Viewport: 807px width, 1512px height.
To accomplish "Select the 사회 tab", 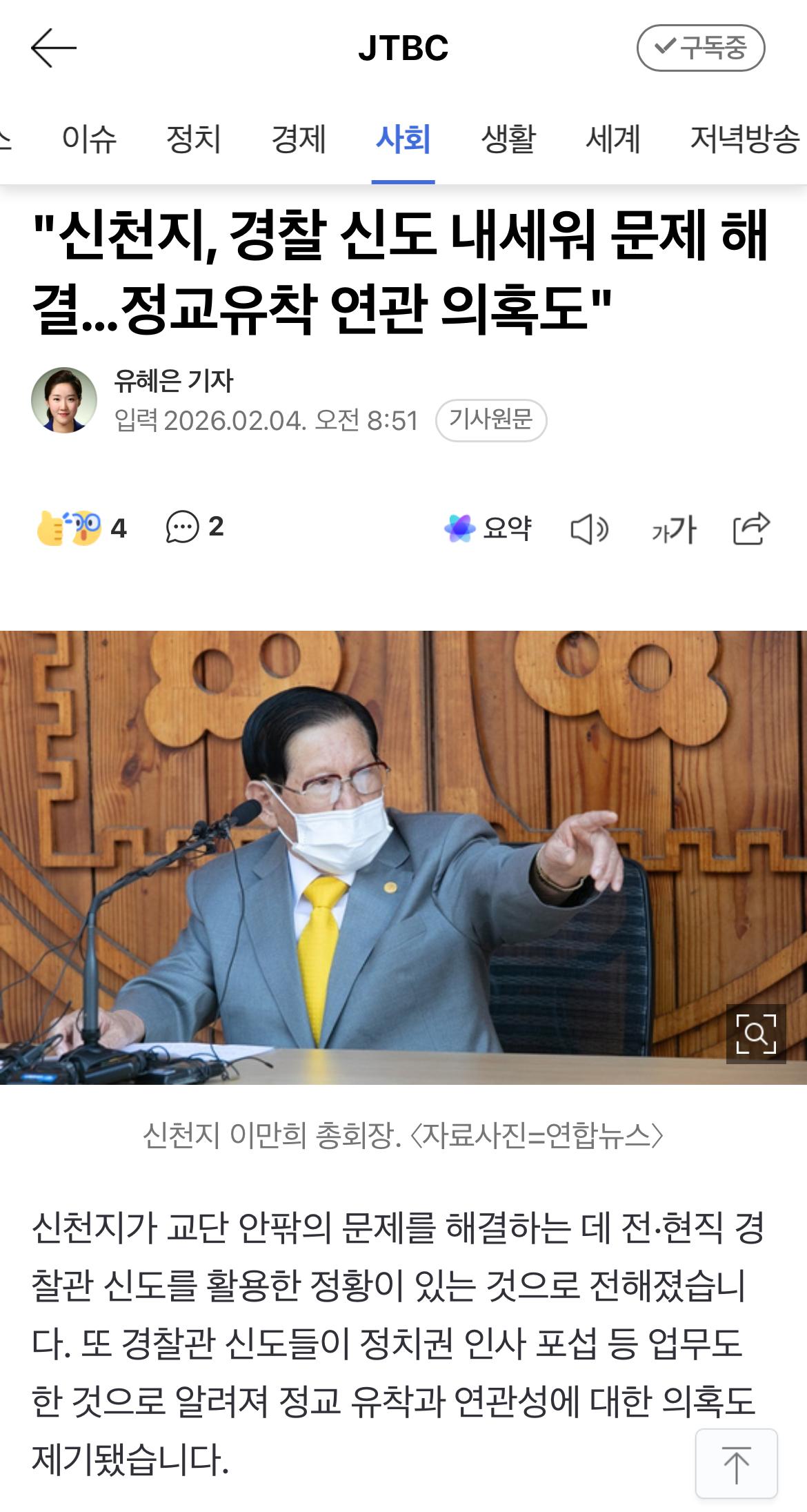I will (403, 139).
